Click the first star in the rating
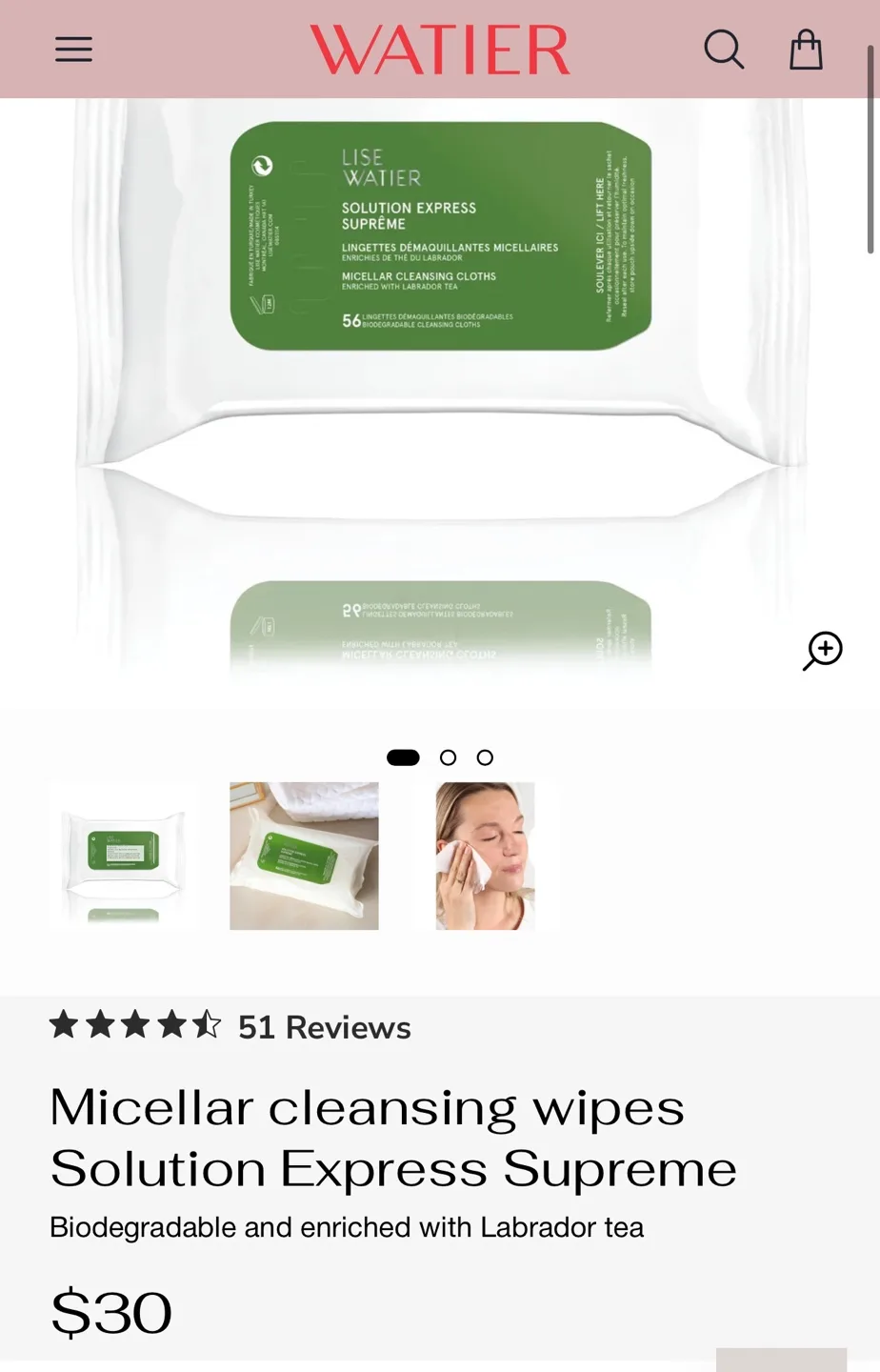Viewport: 880px width, 1372px height. [65, 1026]
